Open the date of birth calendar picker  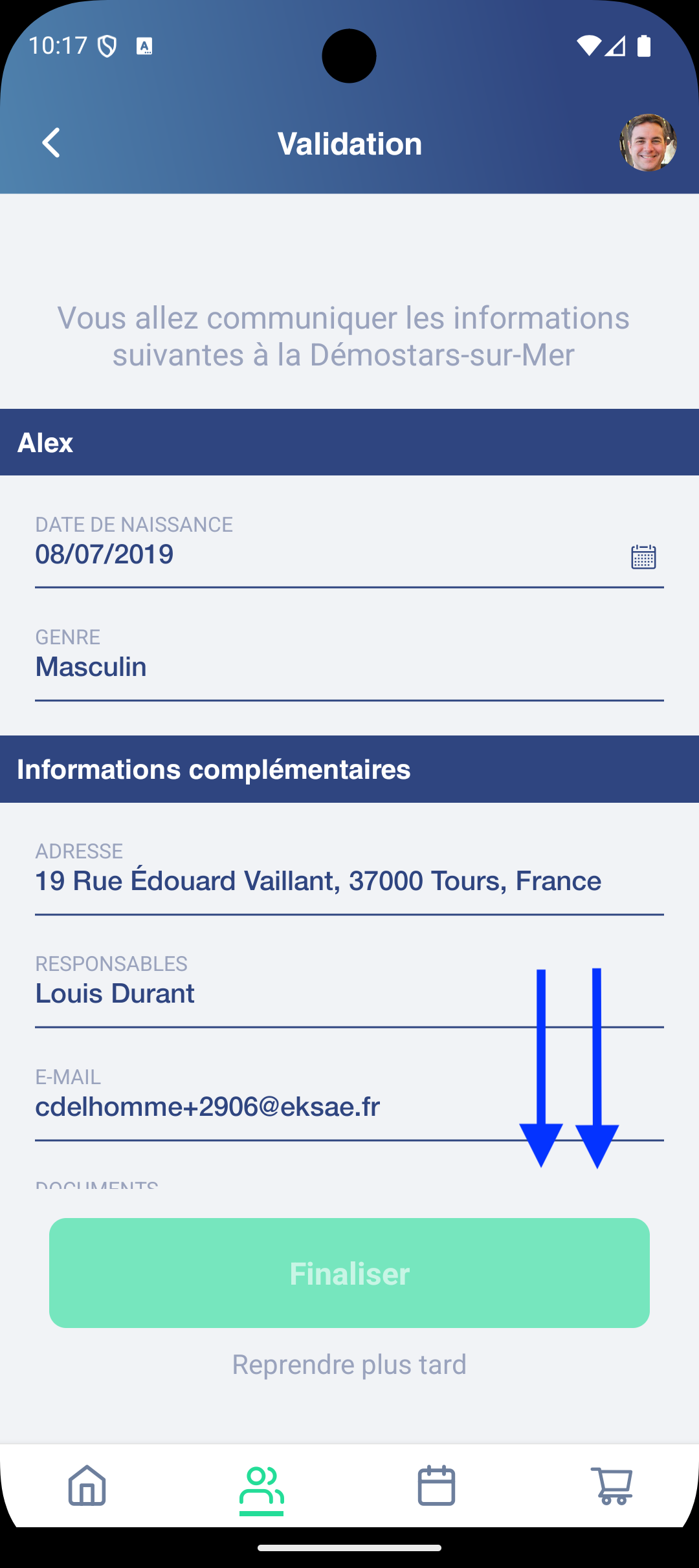click(643, 556)
